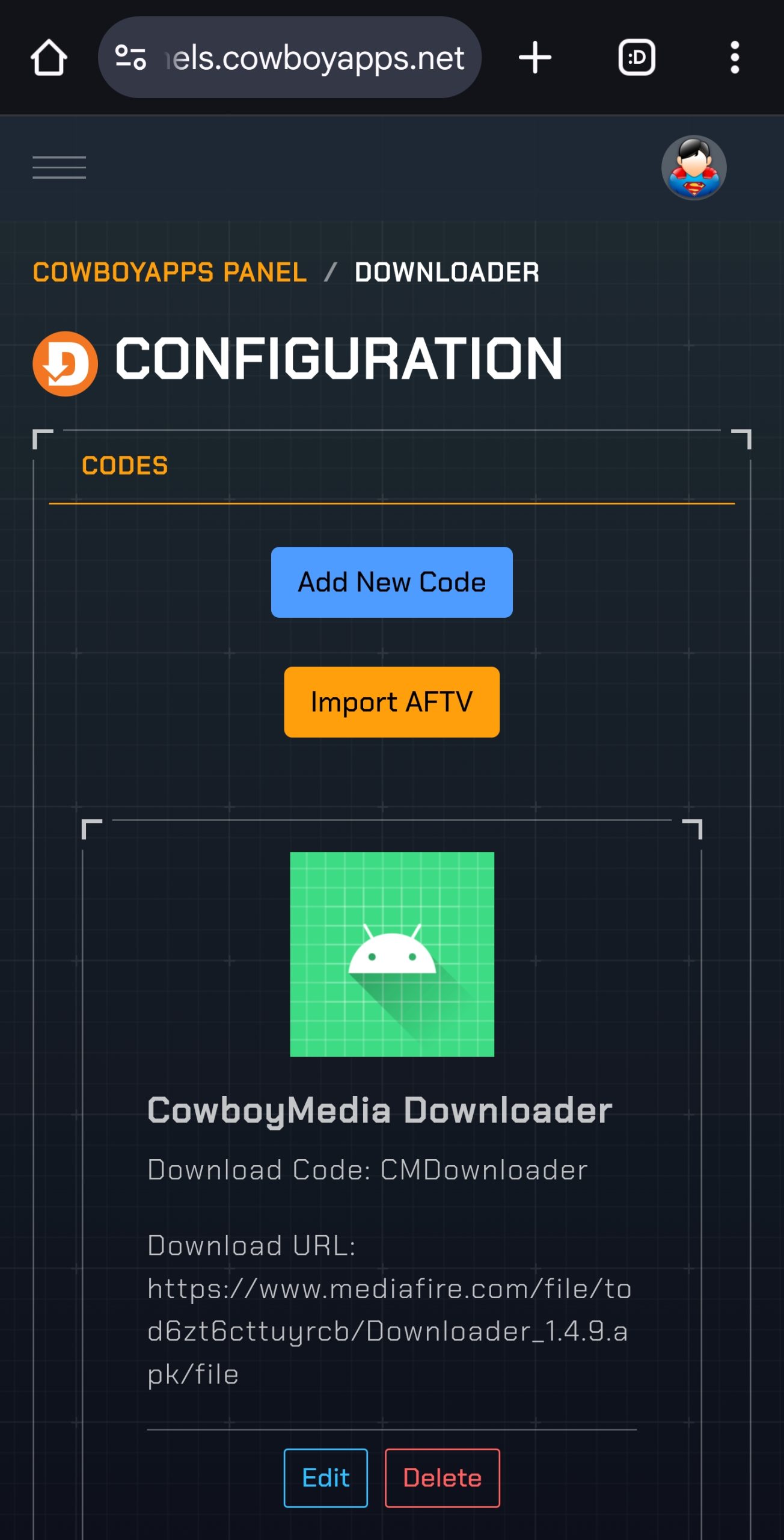The height and width of the screenshot is (1540, 784).
Task: Delete the CowboyMedia Downloader code
Action: (x=442, y=1477)
